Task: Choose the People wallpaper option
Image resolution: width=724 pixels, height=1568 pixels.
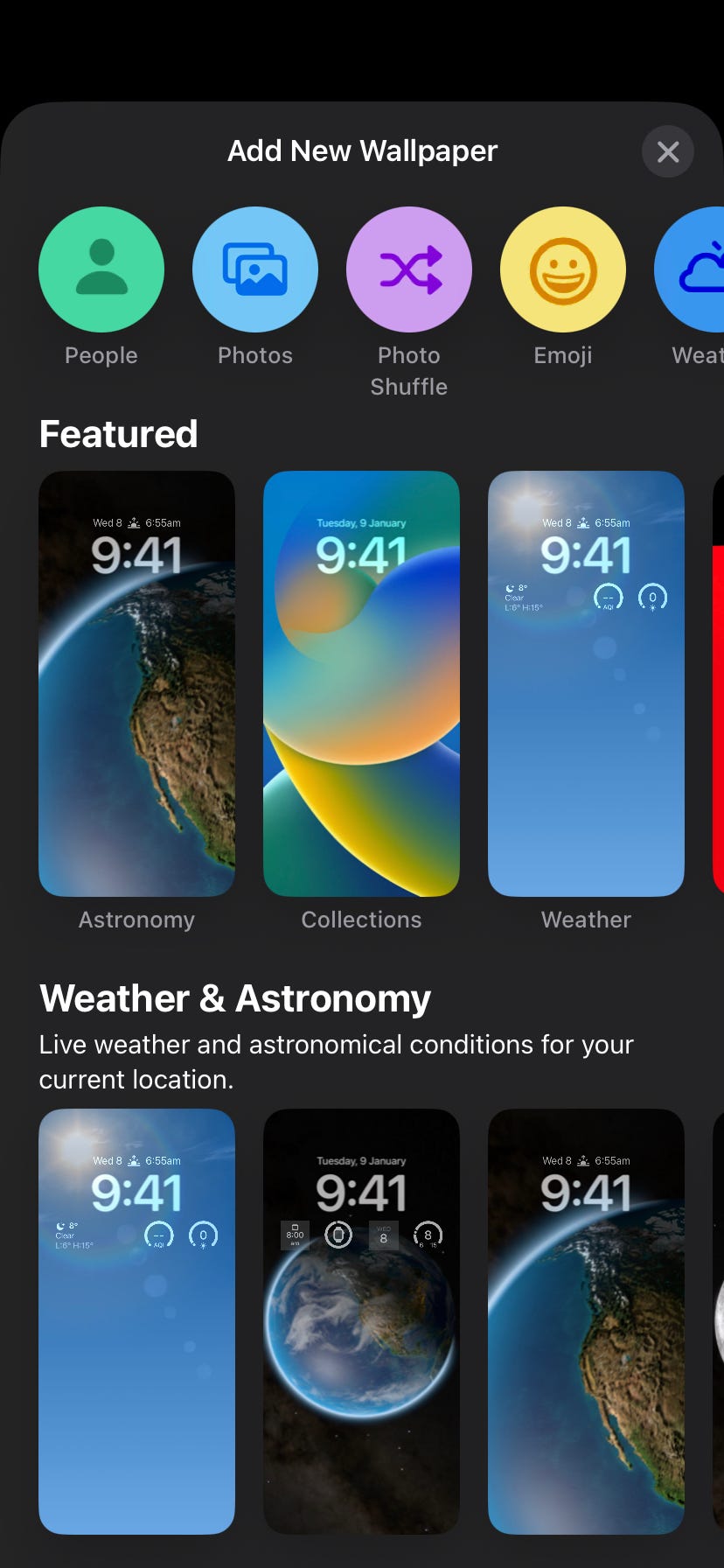Action: point(101,269)
